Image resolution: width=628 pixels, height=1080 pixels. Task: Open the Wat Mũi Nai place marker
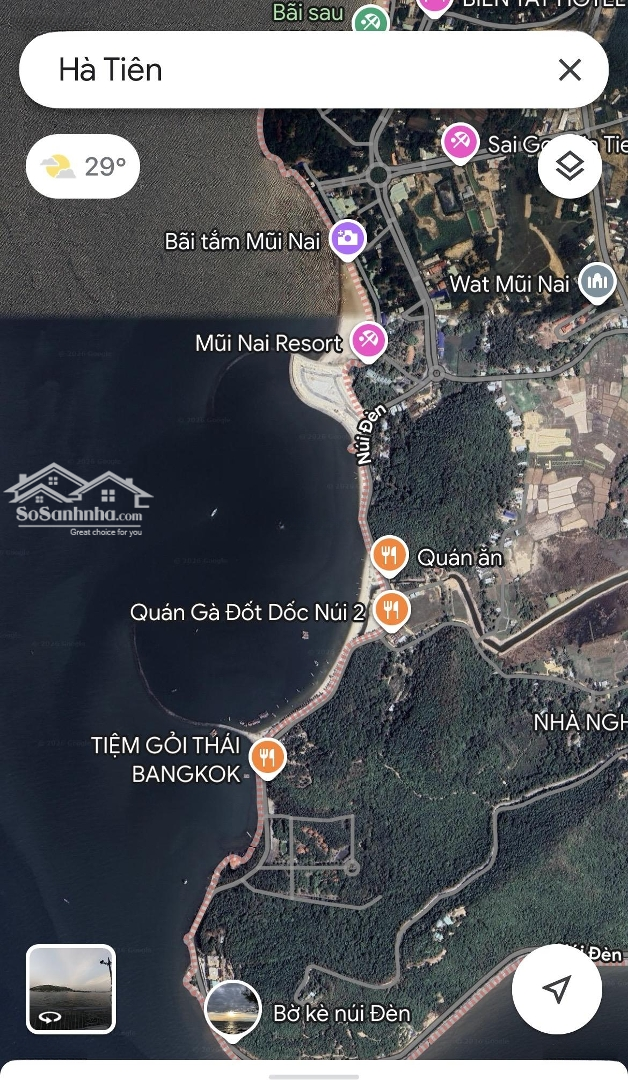pyautogui.click(x=597, y=281)
